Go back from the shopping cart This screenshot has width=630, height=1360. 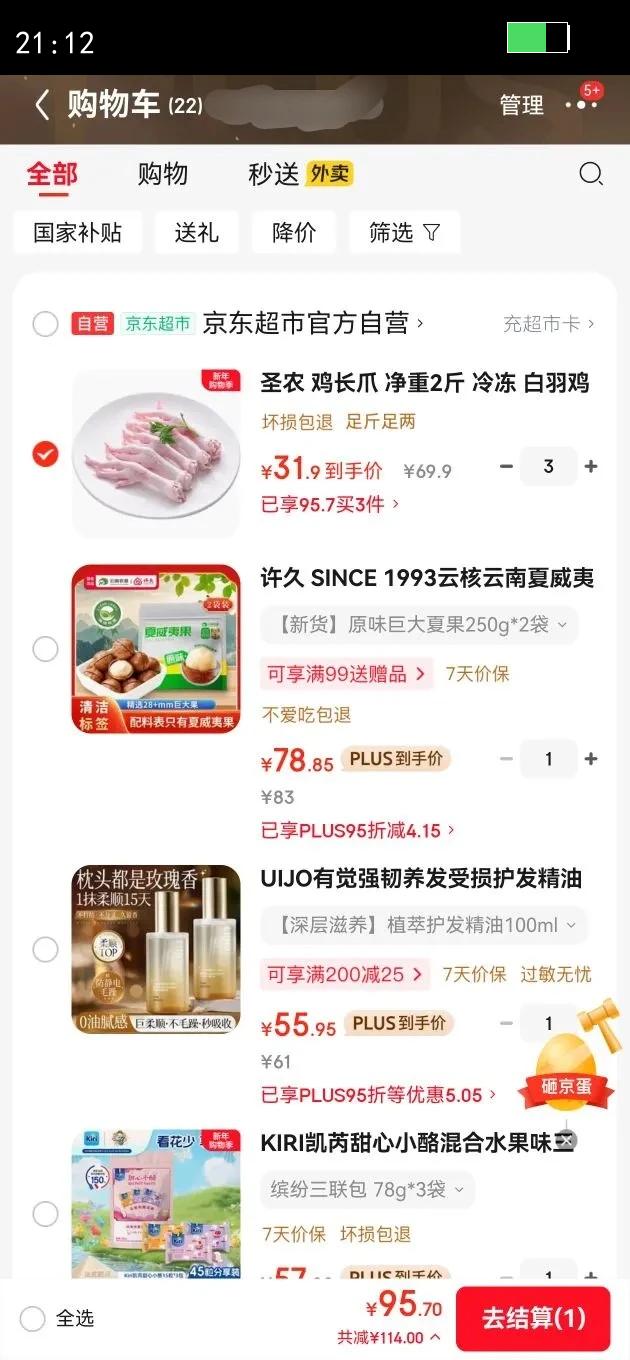(x=42, y=105)
